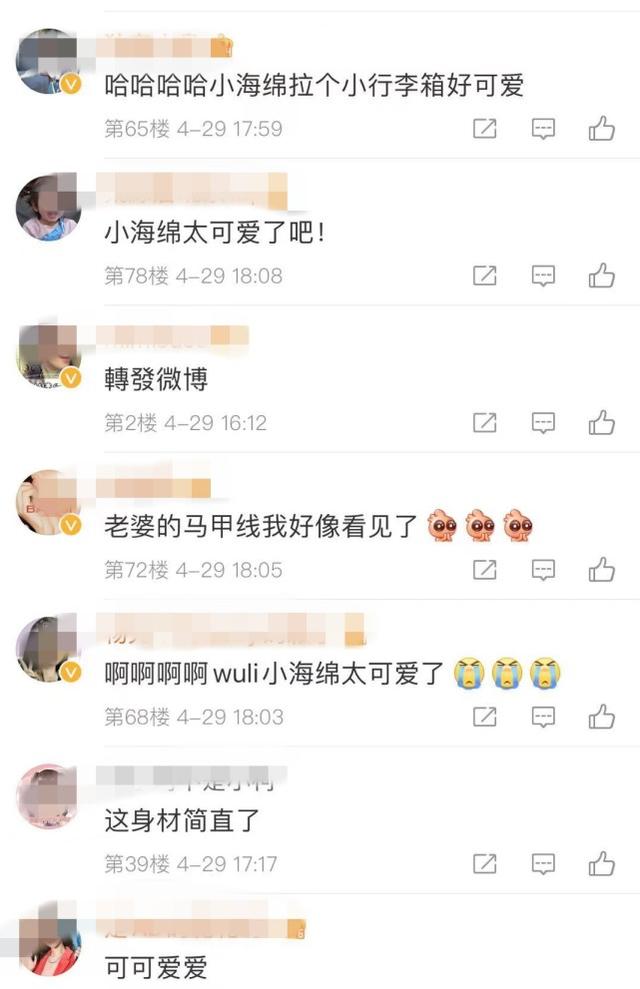Repost the floor 39 comment

484,863
